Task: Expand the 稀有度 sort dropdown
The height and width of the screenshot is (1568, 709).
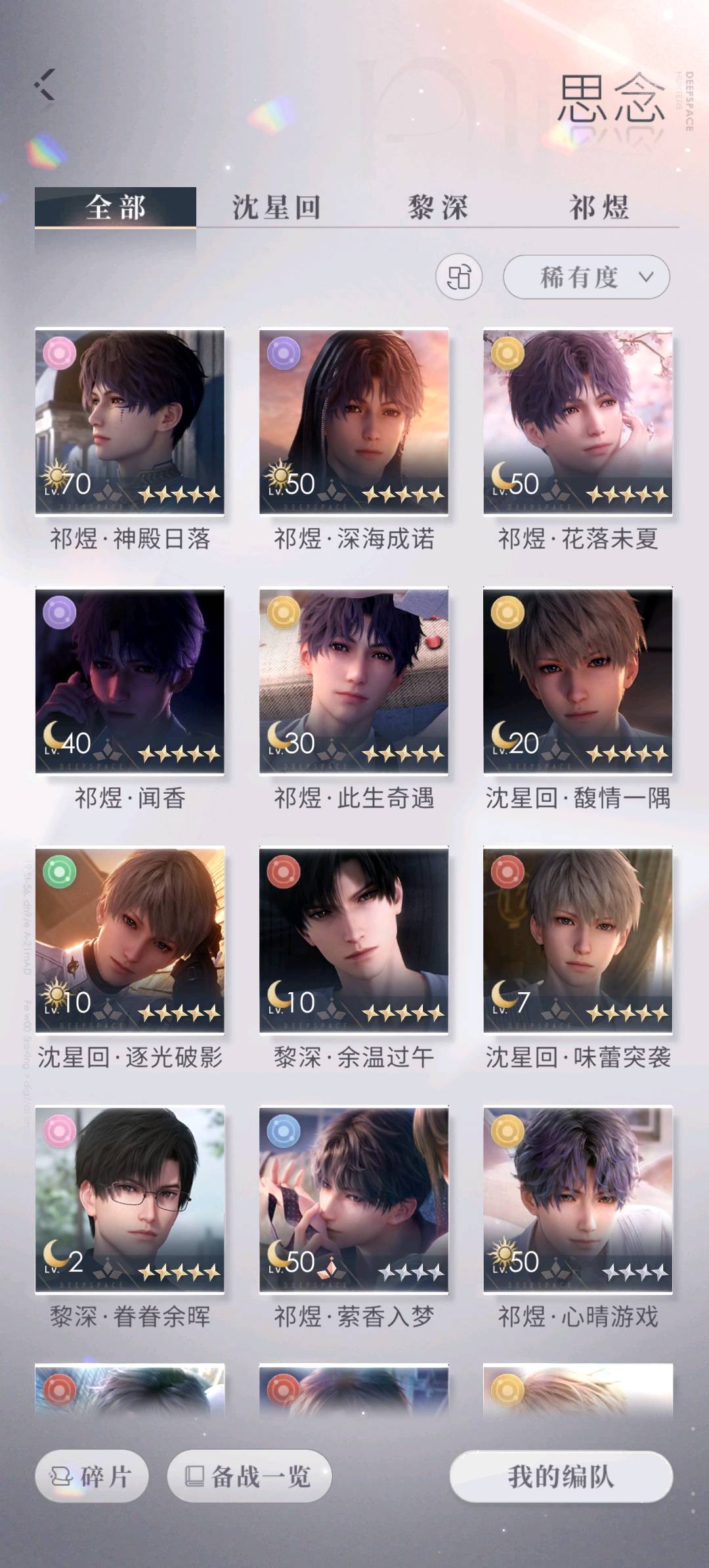Action: (586, 277)
